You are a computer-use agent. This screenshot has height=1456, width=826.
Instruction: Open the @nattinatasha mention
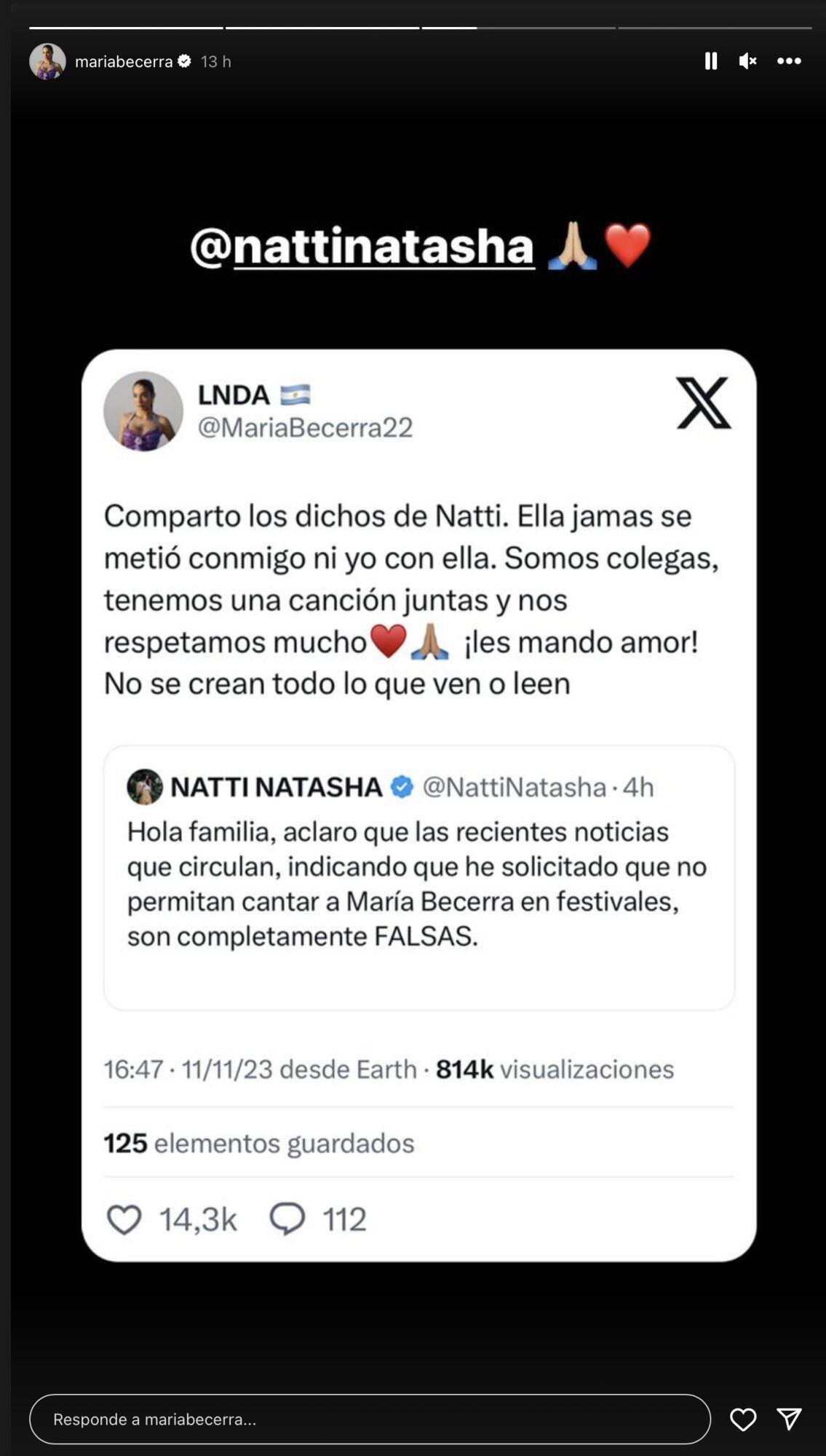362,246
